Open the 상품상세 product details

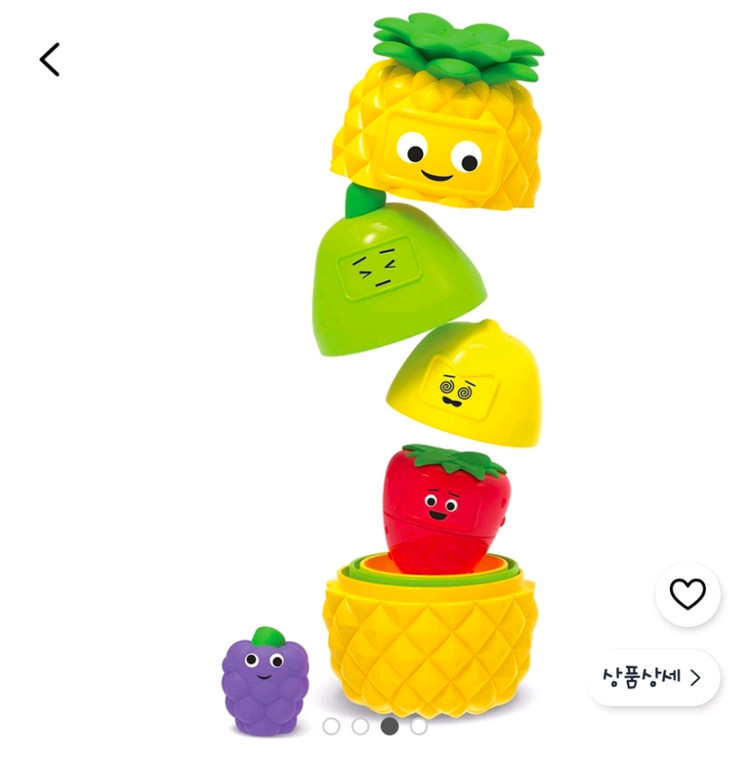click(652, 677)
